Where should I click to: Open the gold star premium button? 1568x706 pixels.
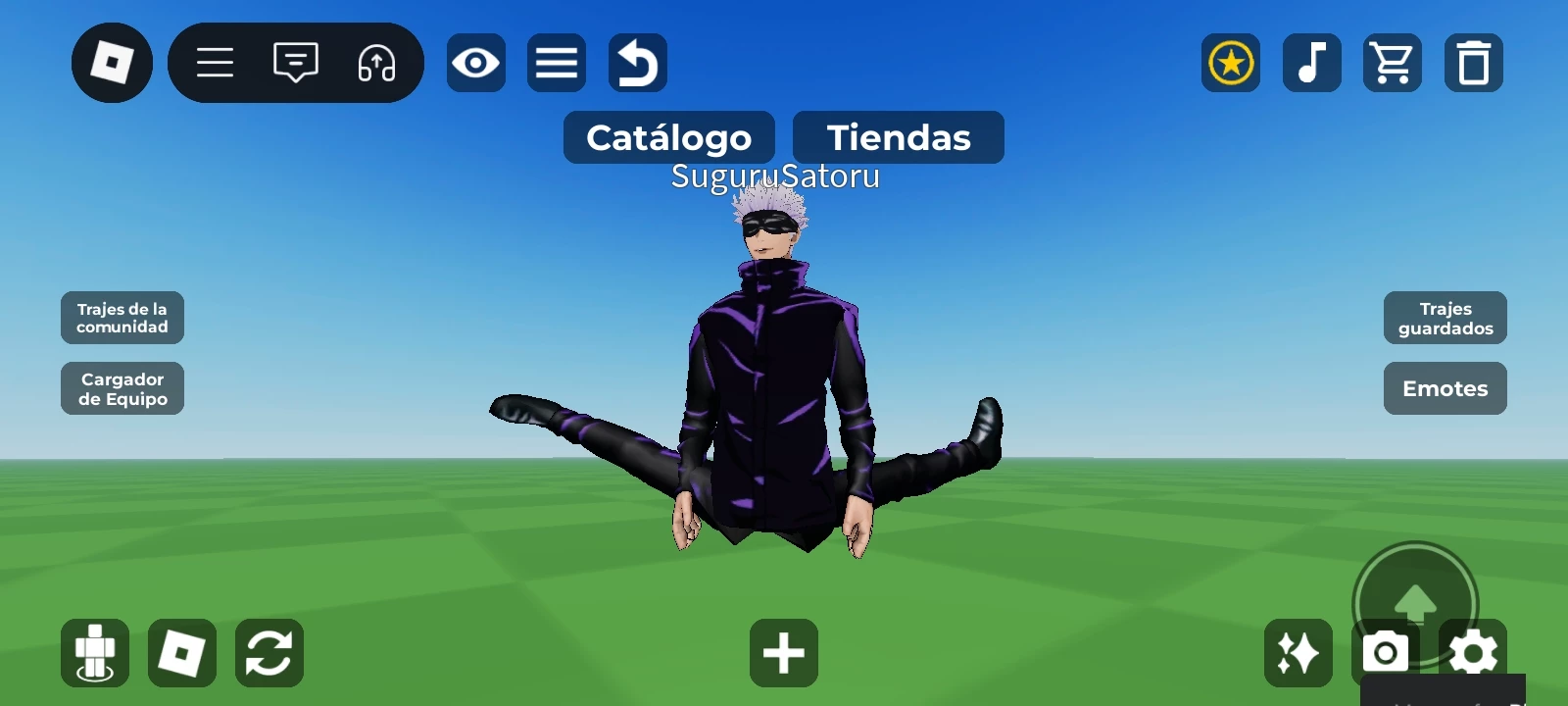pyautogui.click(x=1231, y=64)
